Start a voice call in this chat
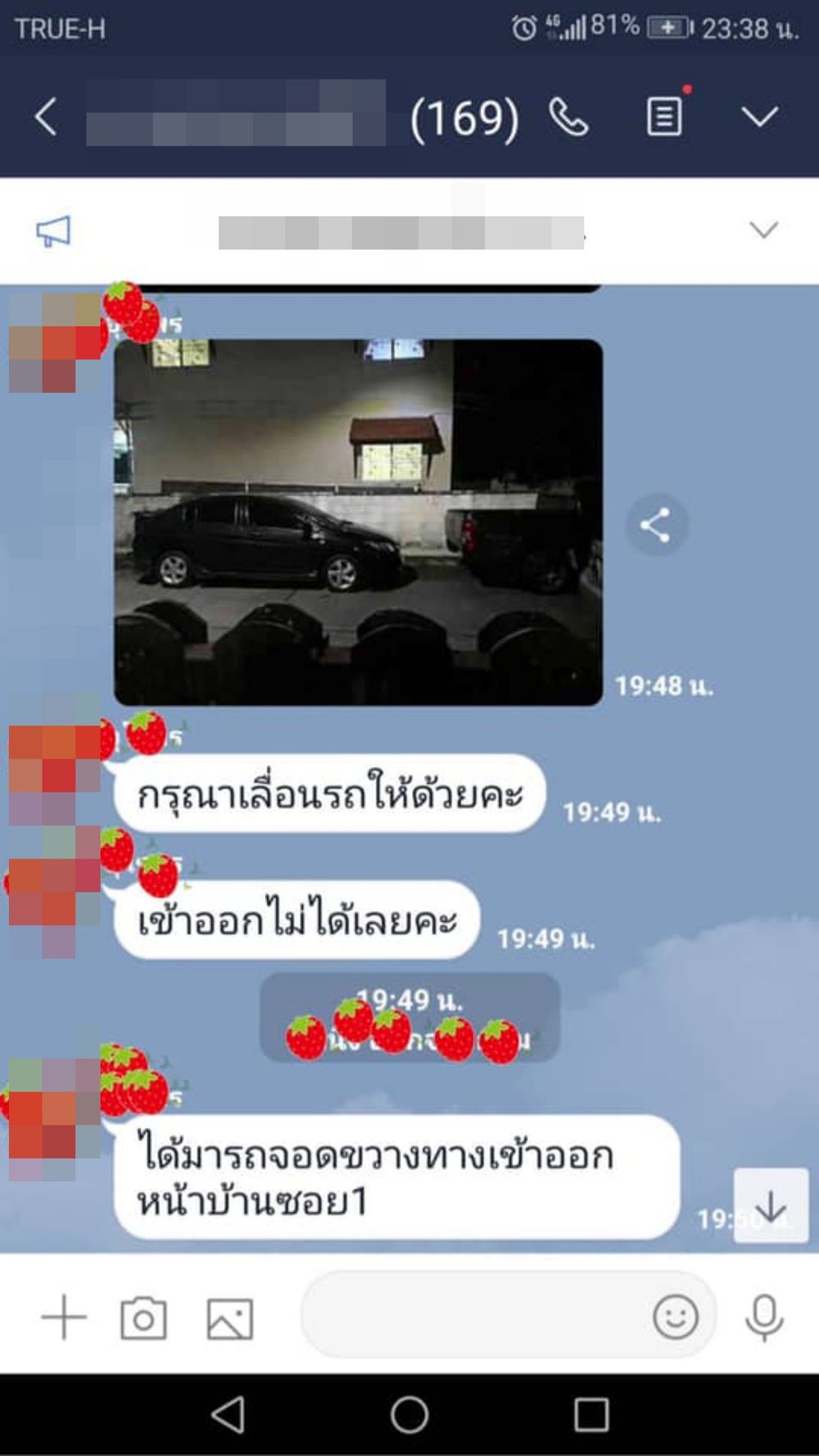This screenshot has height=1456, width=819. [568, 117]
